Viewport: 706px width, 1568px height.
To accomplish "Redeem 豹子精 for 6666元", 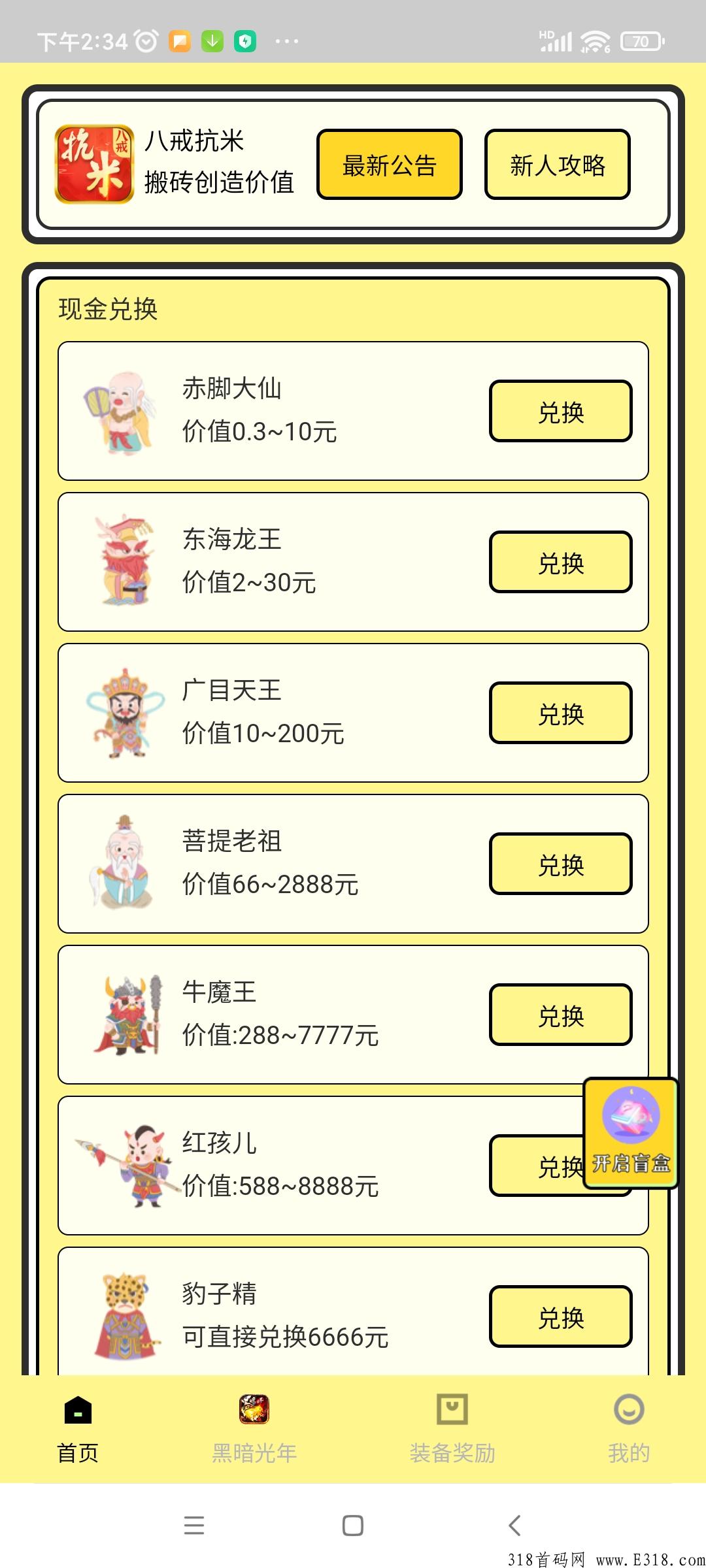I will point(560,1317).
